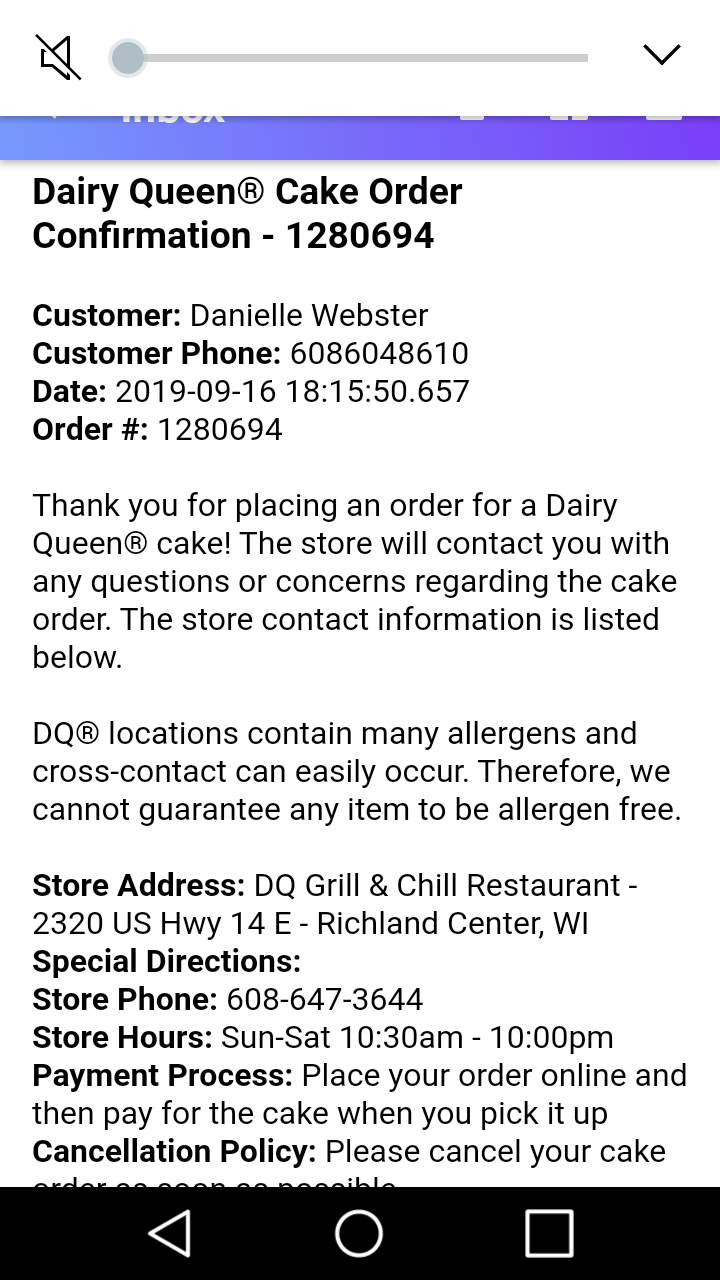Toggle the speaker mute state

coord(57,57)
